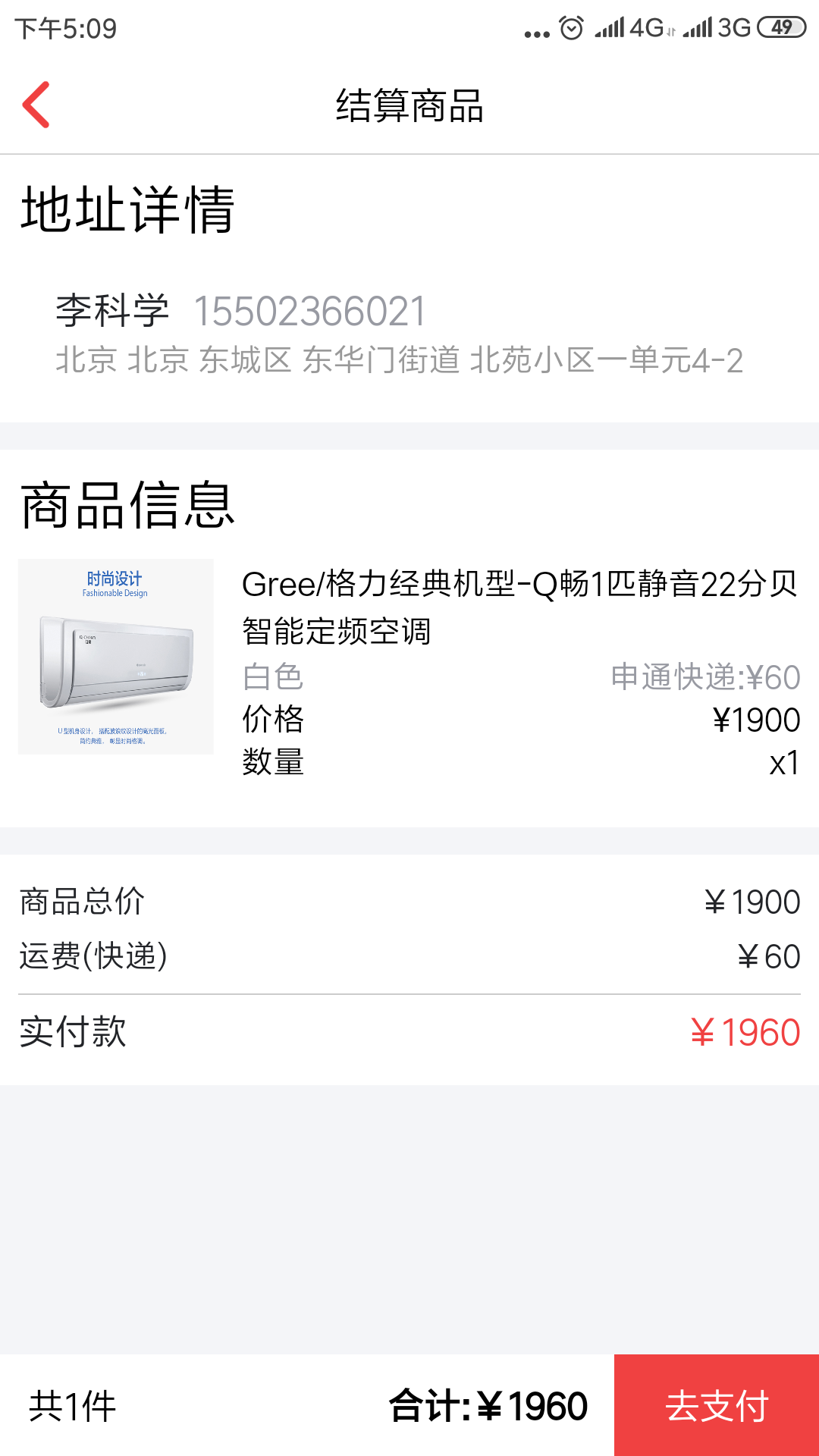Open the Gree air conditioner product image
The width and height of the screenshot is (819, 1456).
point(116,657)
